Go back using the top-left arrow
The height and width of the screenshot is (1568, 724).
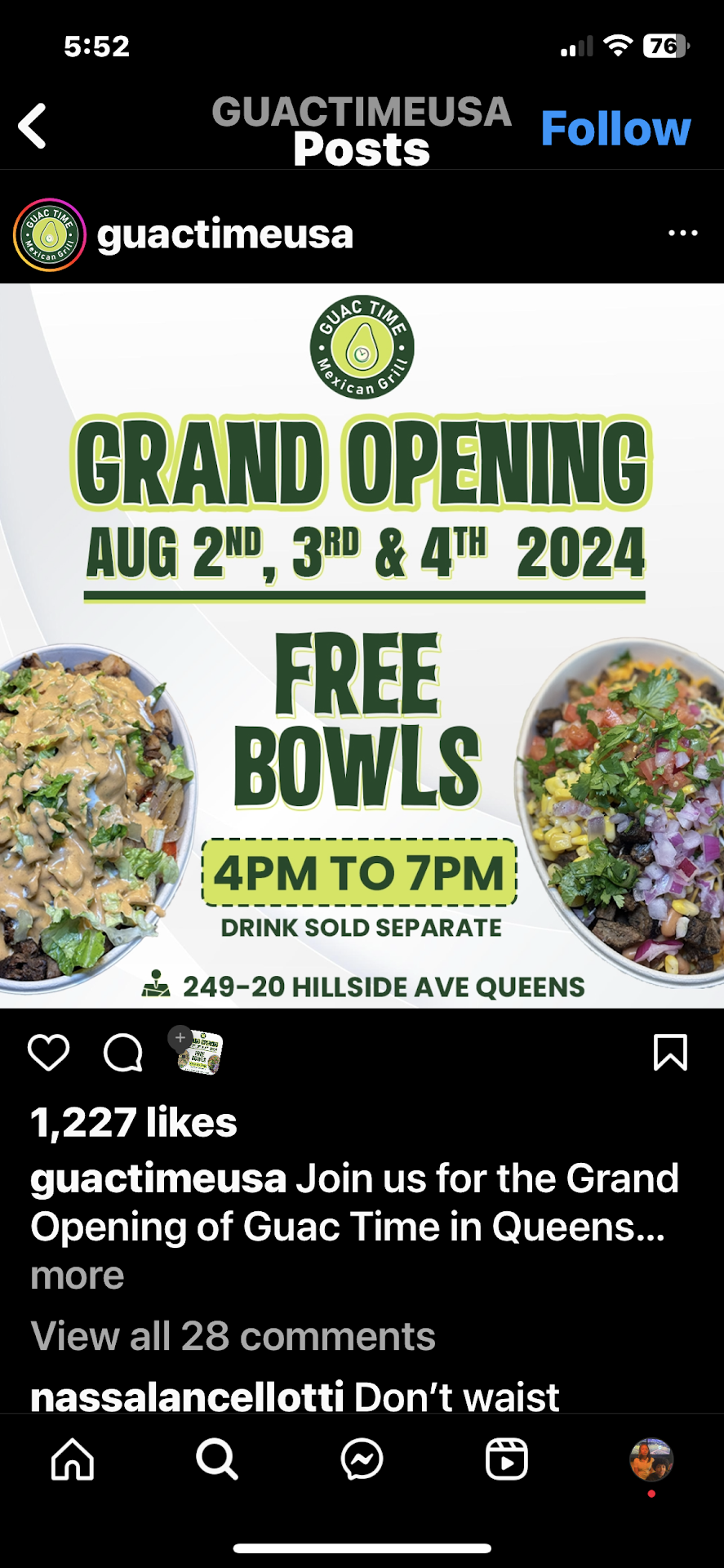[33, 127]
